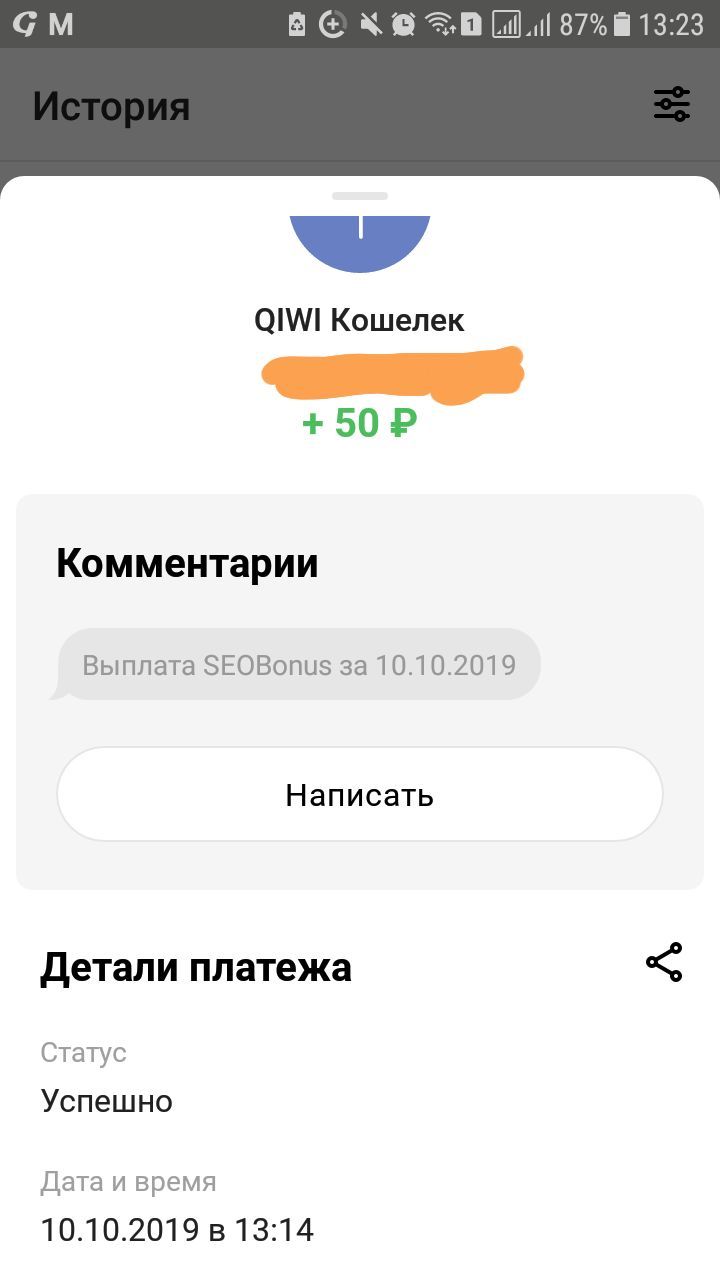Screen dimensions: 720x1280
Task: Tap the bottom sheet drag handle
Action: point(360,196)
